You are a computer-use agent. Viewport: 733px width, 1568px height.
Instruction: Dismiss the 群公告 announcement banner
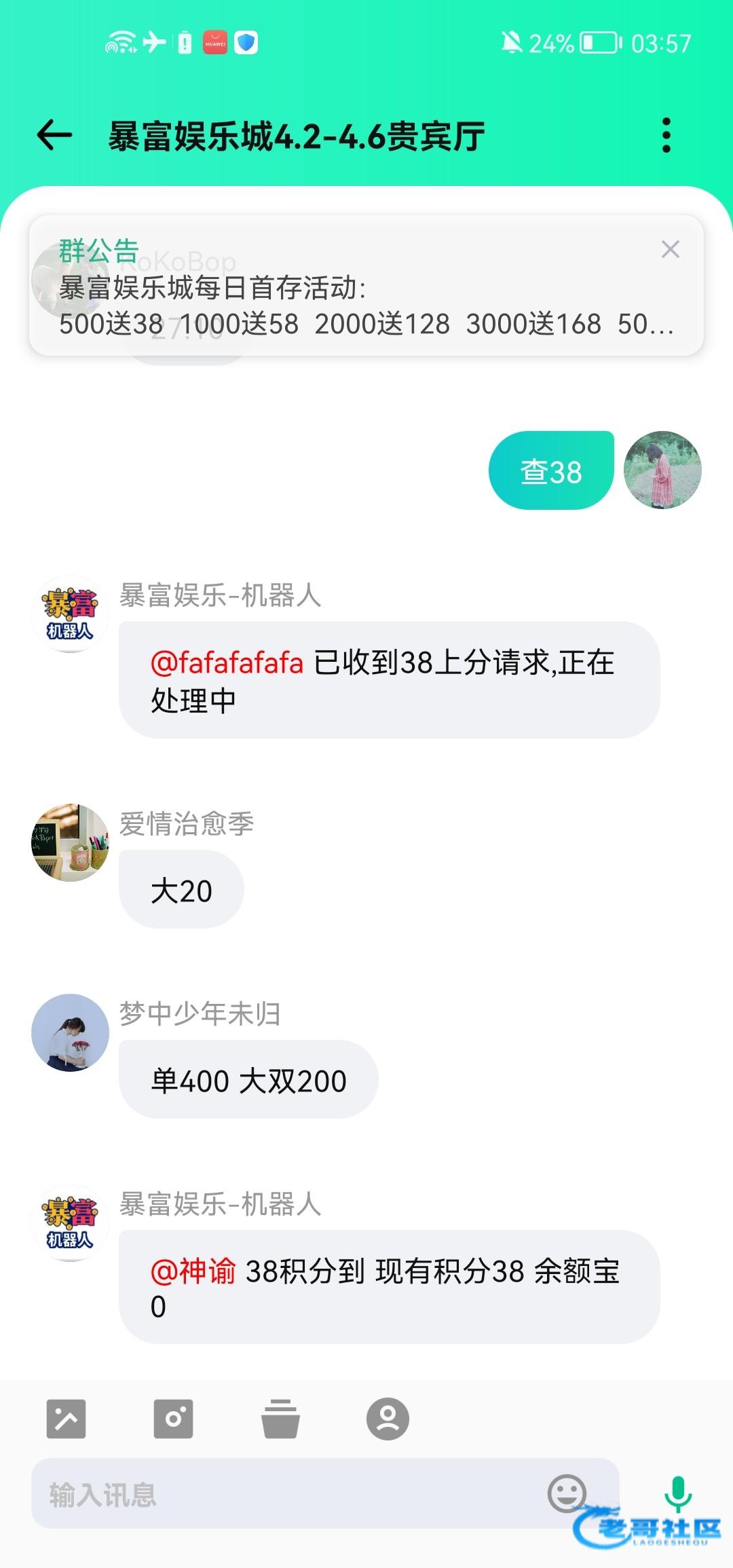(671, 249)
